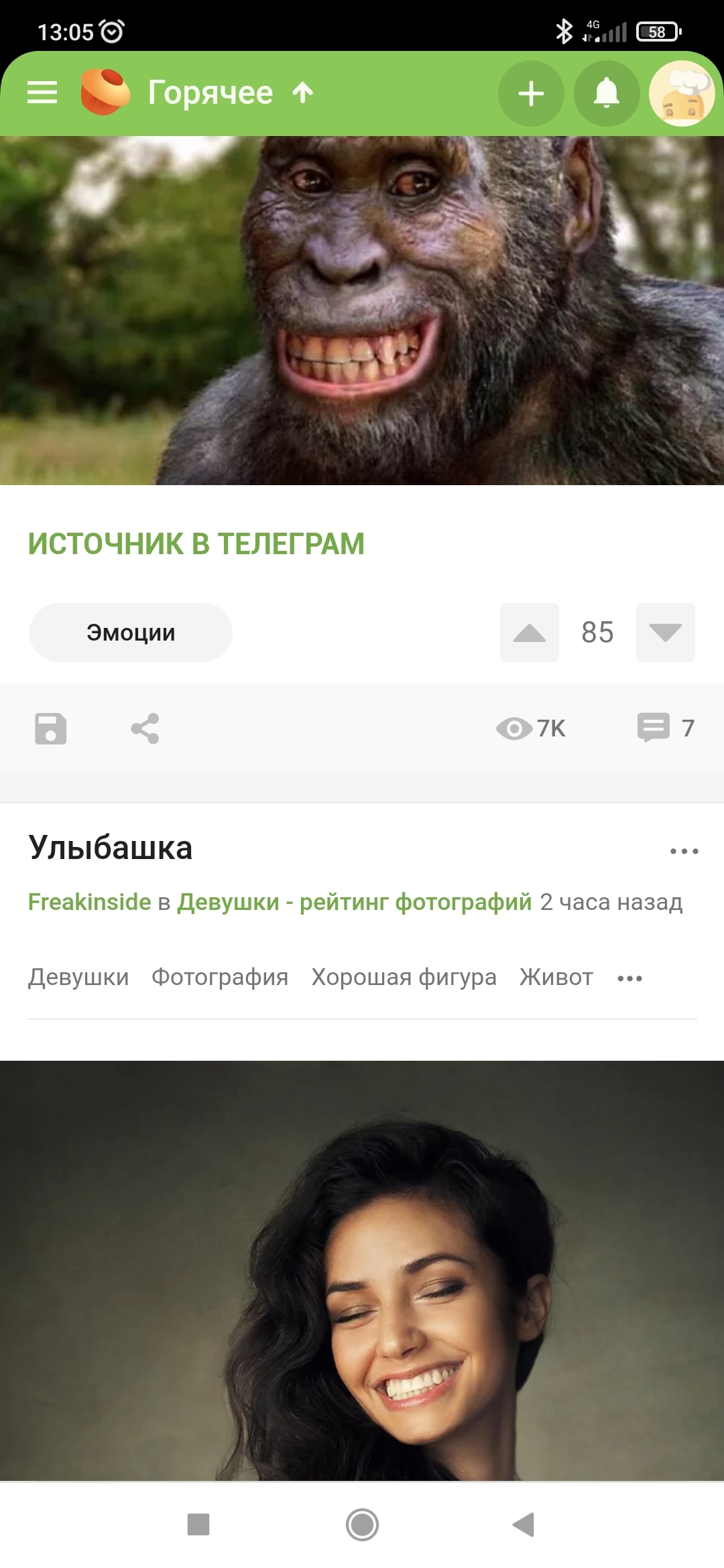Share the post with rating 85
The height and width of the screenshot is (1568, 724).
pos(145,728)
